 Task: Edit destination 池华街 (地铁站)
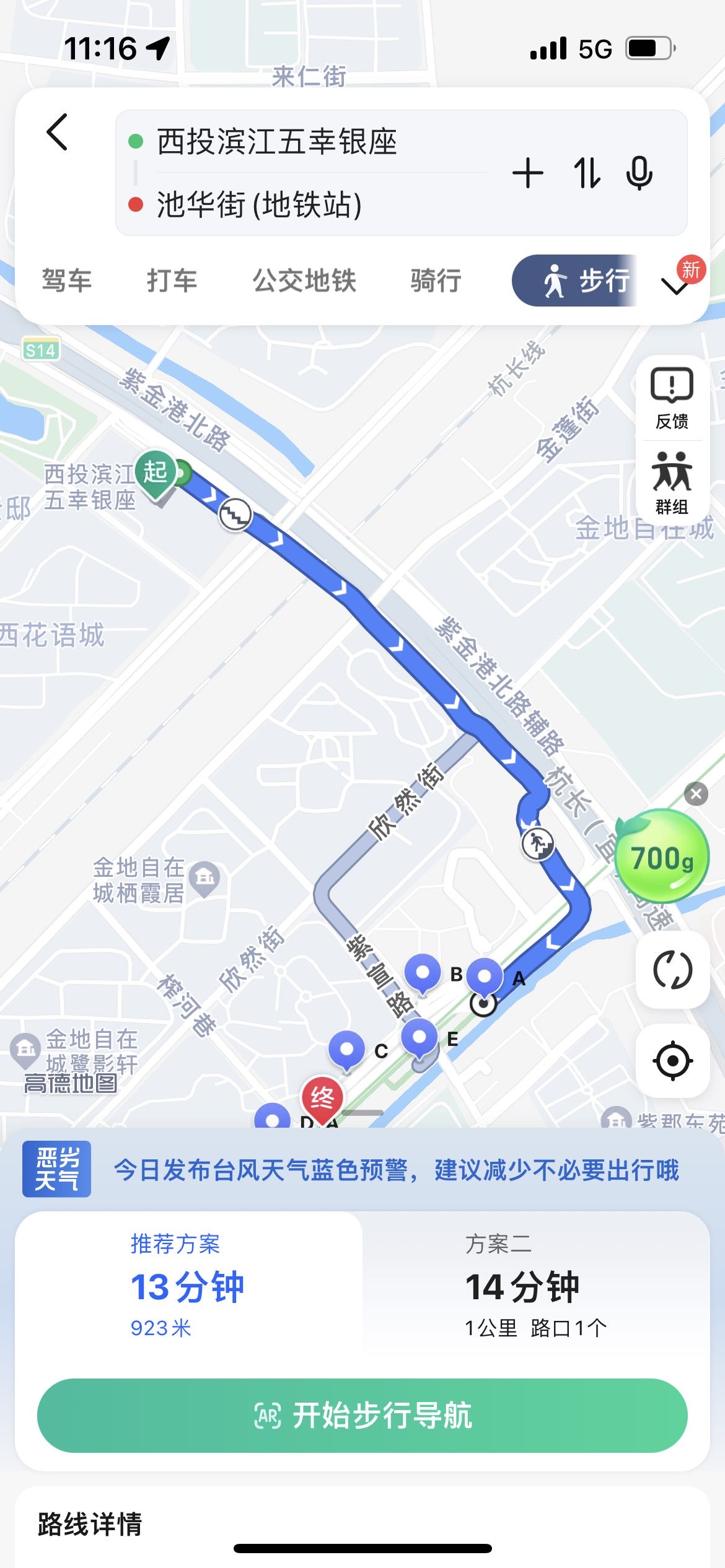click(x=260, y=204)
